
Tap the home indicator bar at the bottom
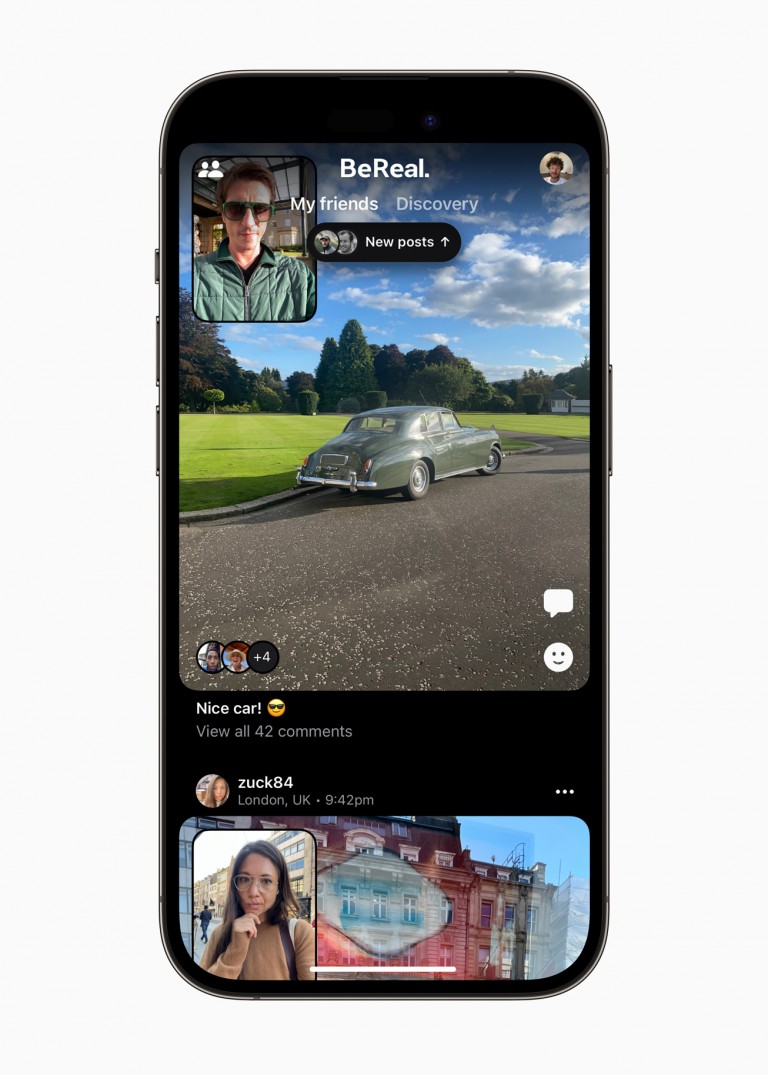(x=384, y=968)
